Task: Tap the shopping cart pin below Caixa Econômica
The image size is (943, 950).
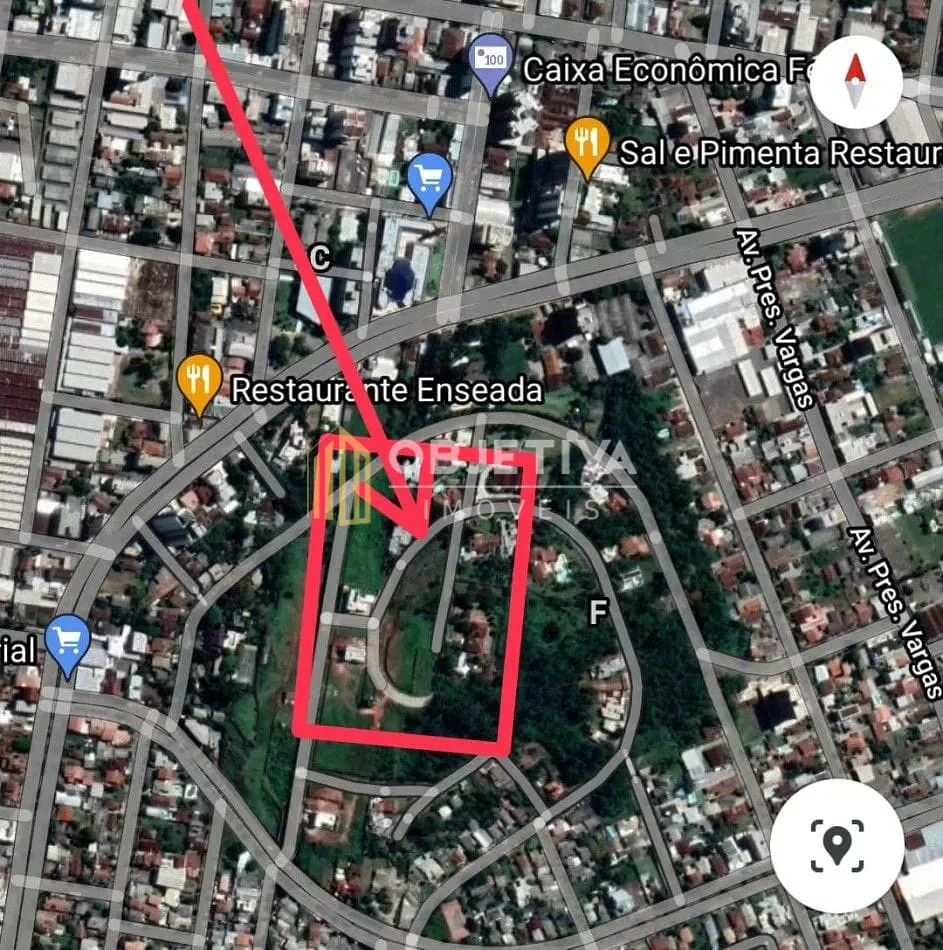Action: coord(430,184)
